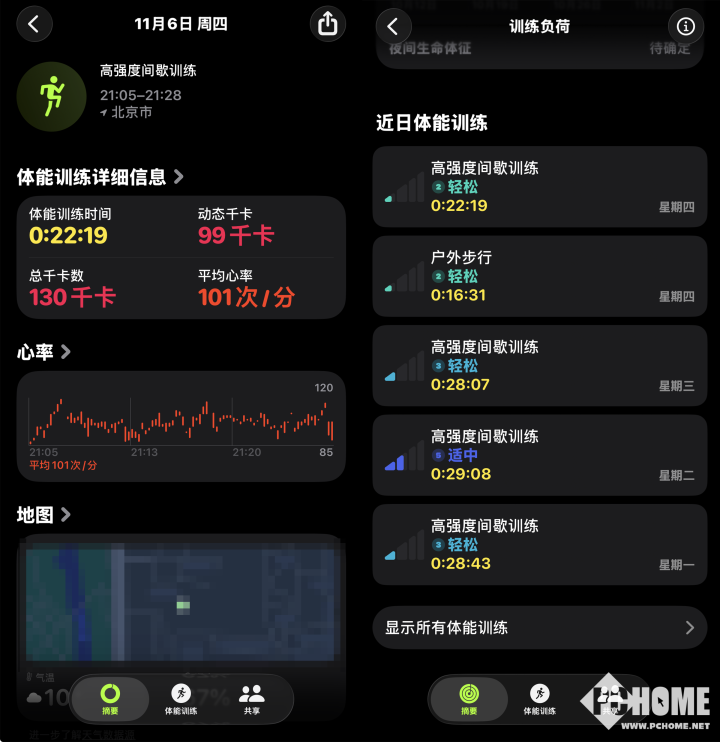This screenshot has height=742, width=720.
Task: Switch to the 共享 tab
Action: tap(252, 698)
